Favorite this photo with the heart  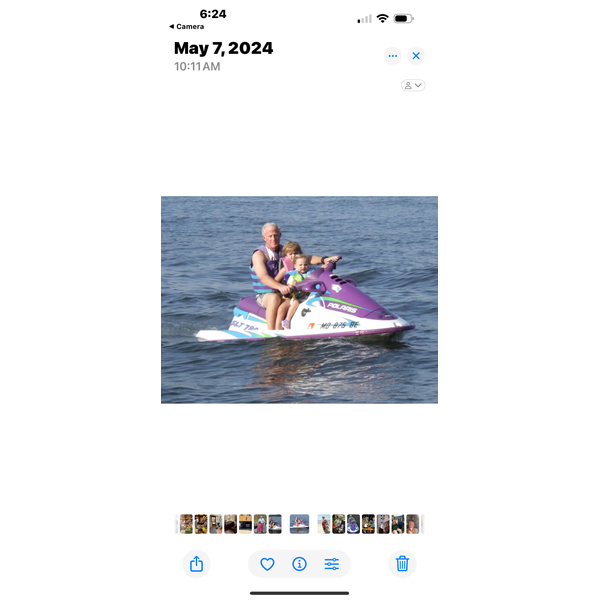click(267, 564)
